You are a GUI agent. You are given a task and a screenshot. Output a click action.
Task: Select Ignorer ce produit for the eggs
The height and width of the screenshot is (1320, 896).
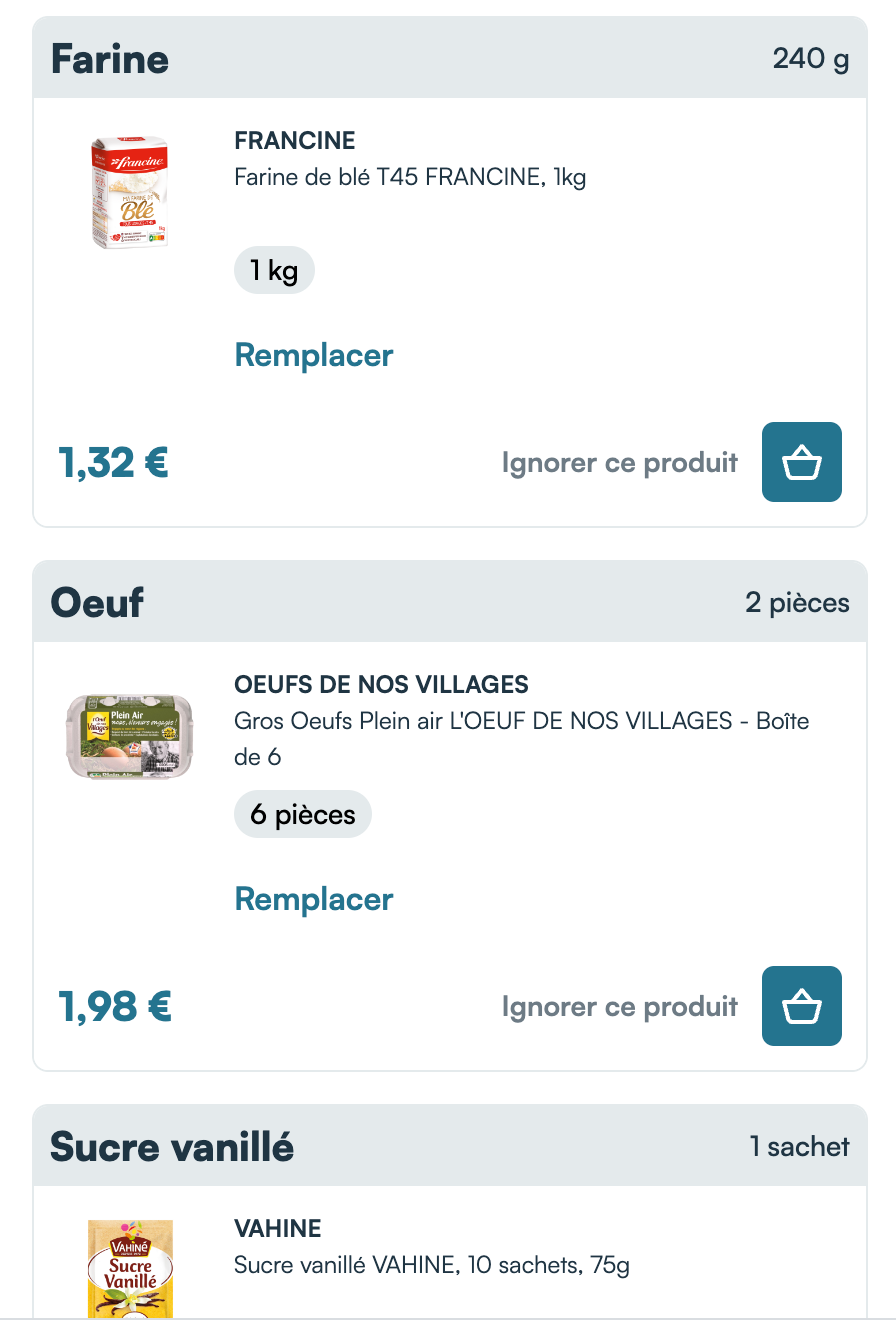pyautogui.click(x=619, y=1006)
